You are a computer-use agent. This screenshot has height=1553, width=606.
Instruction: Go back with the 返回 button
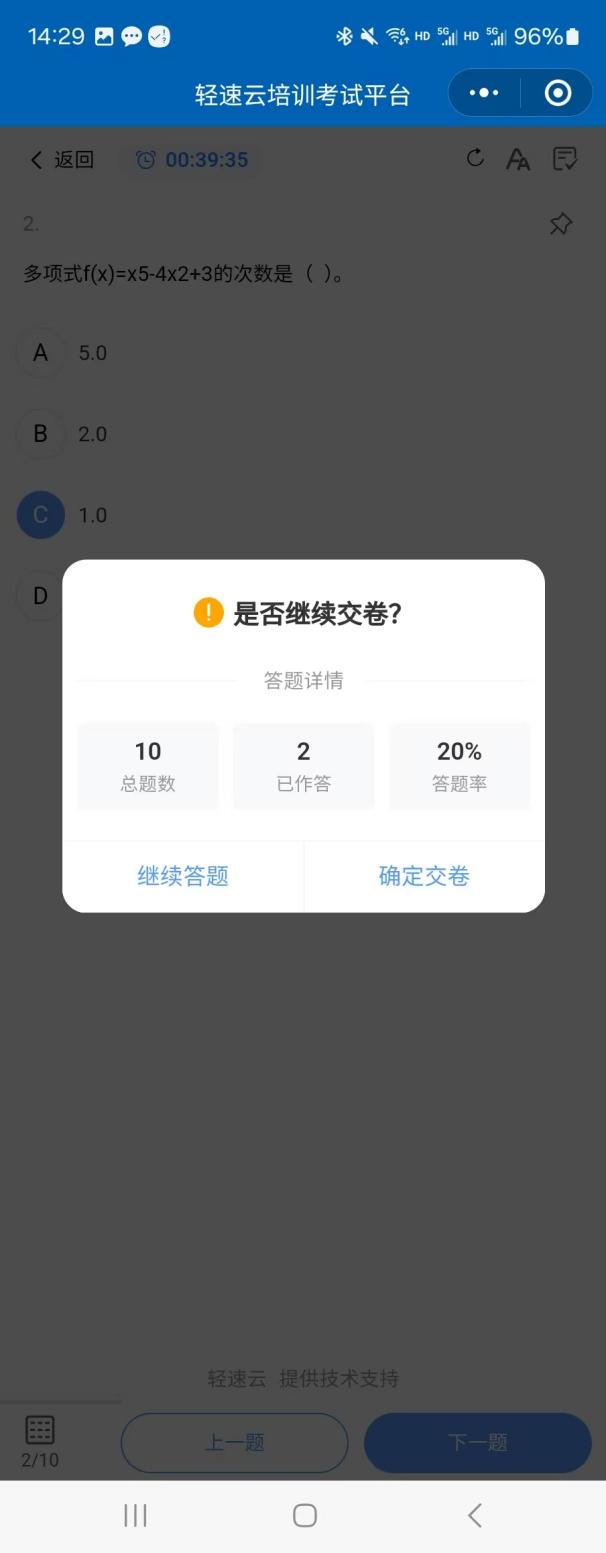[x=62, y=159]
